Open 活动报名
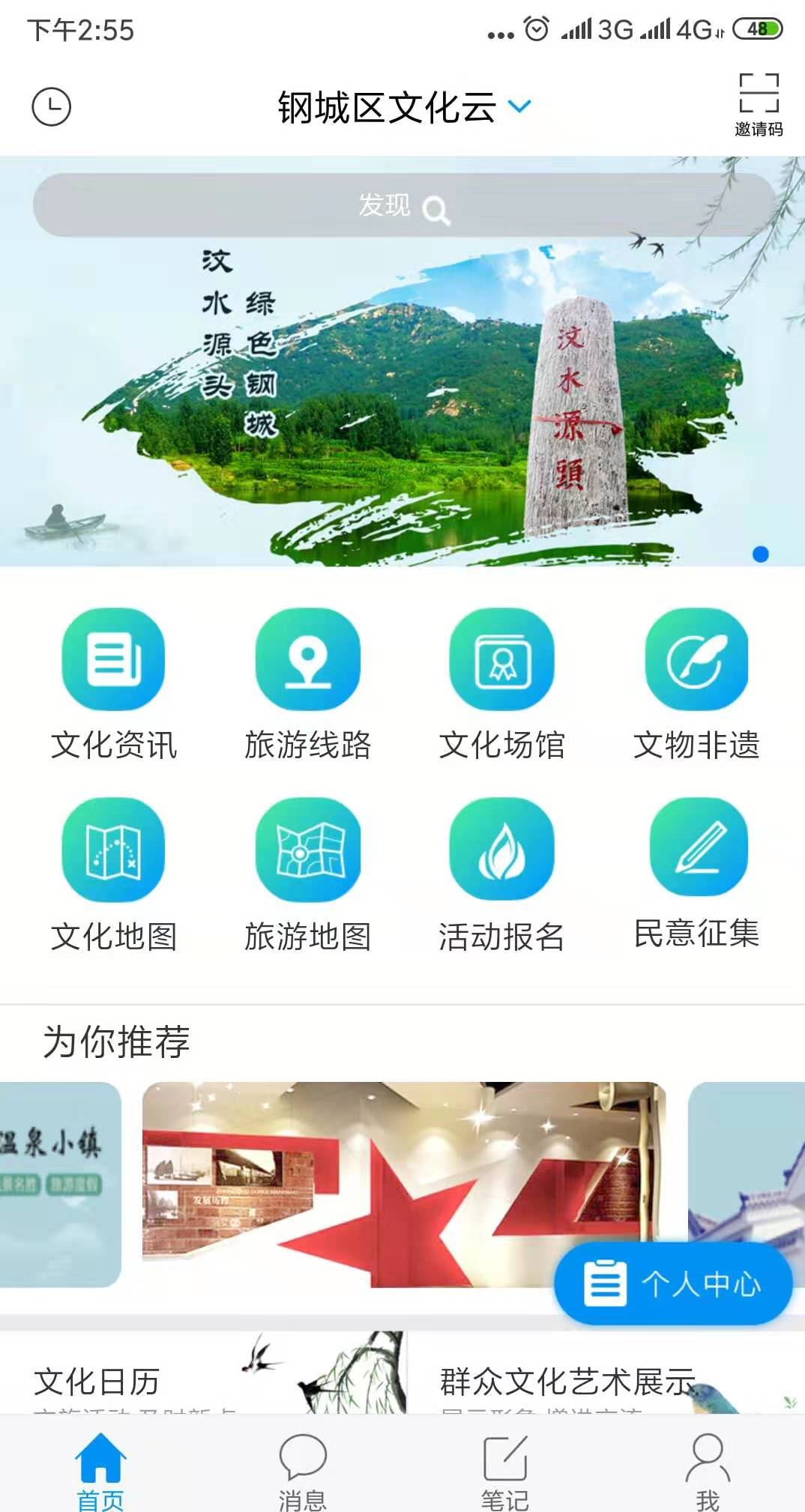This screenshot has height=1512, width=805. pyautogui.click(x=501, y=874)
